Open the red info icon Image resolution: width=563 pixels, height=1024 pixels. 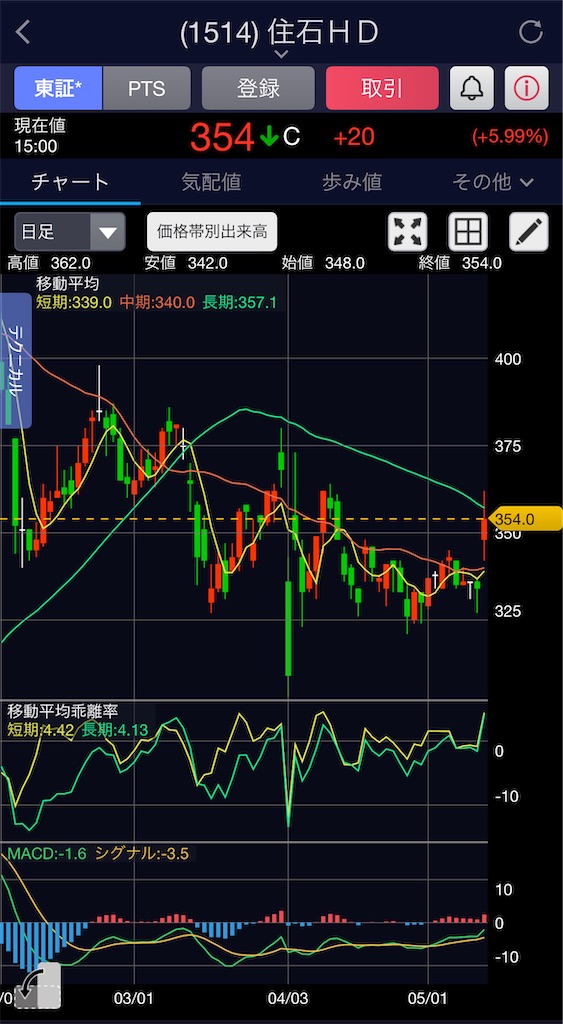coord(526,88)
